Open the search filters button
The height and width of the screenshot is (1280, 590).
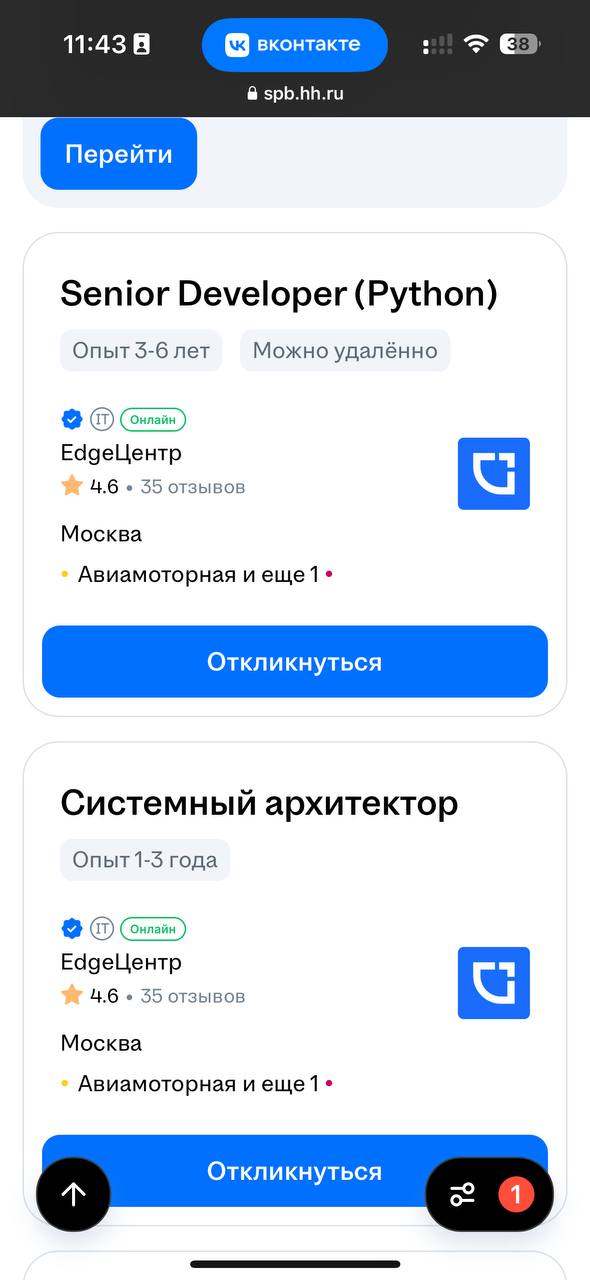489,1194
